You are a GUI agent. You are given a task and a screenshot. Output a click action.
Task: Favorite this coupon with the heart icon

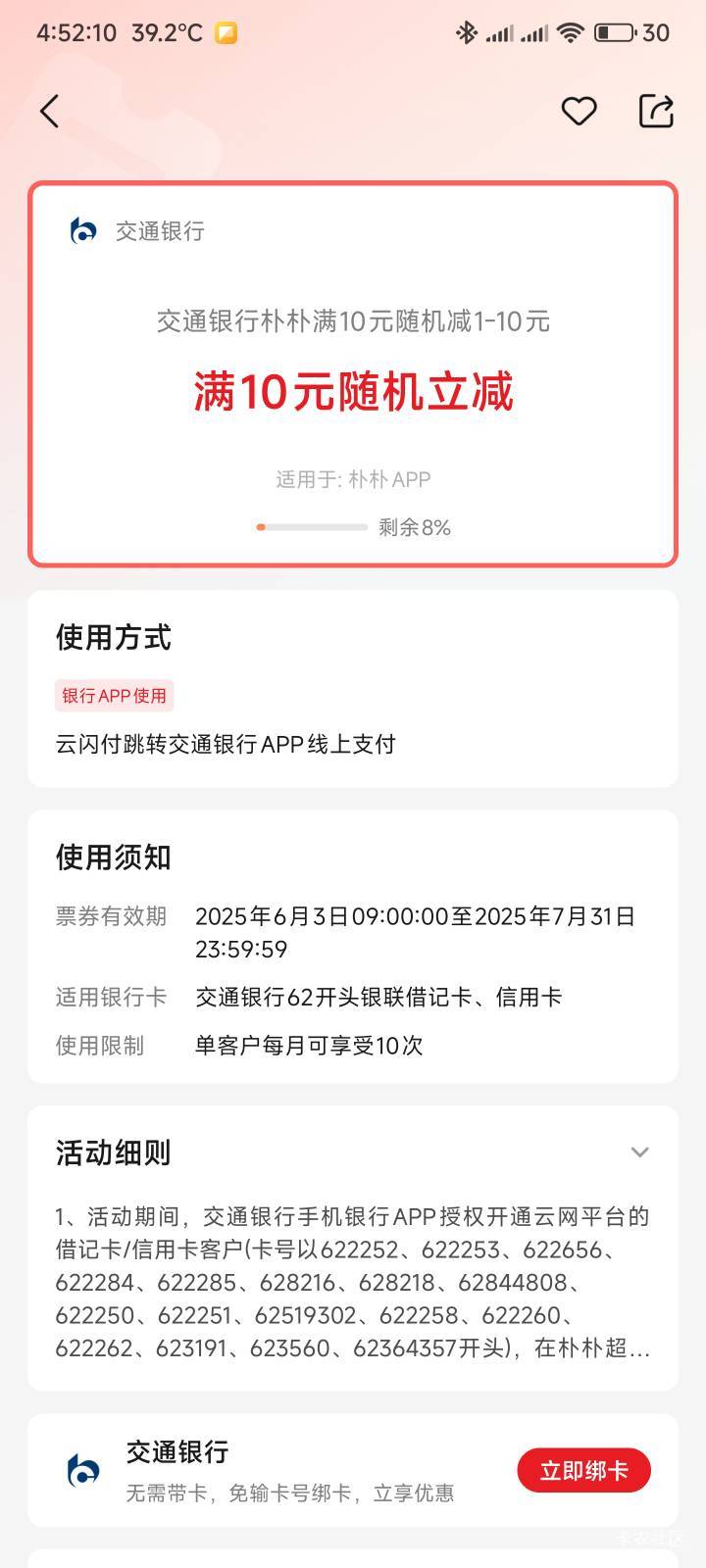click(x=579, y=111)
